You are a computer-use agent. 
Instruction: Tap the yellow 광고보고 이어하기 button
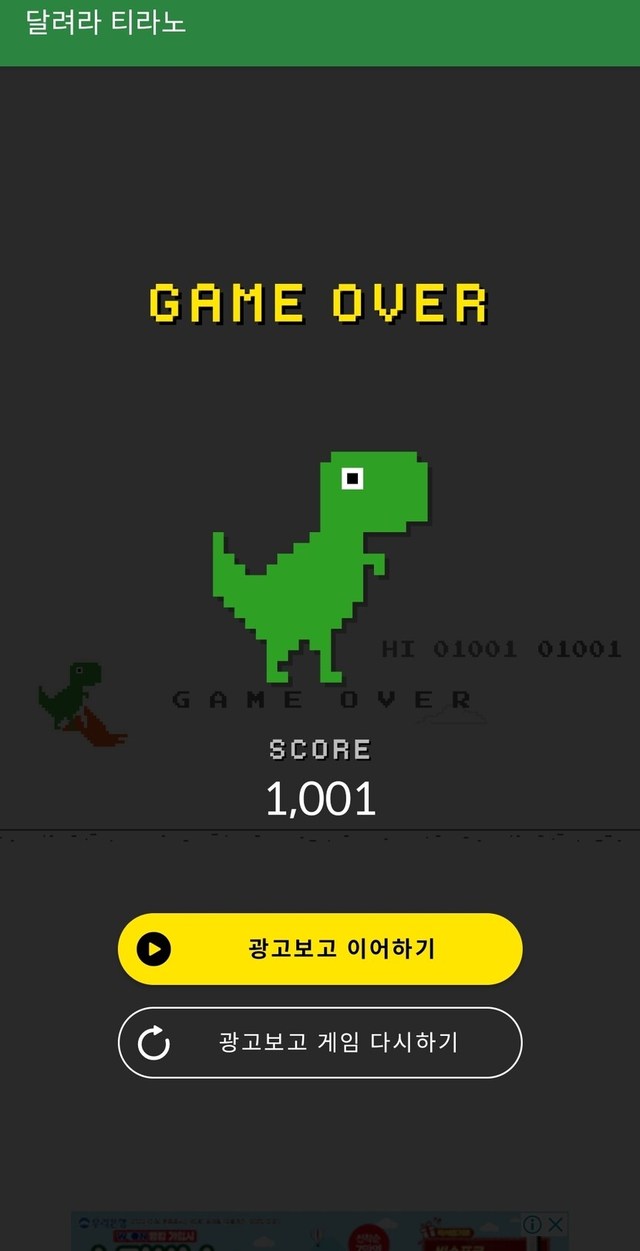(x=320, y=948)
